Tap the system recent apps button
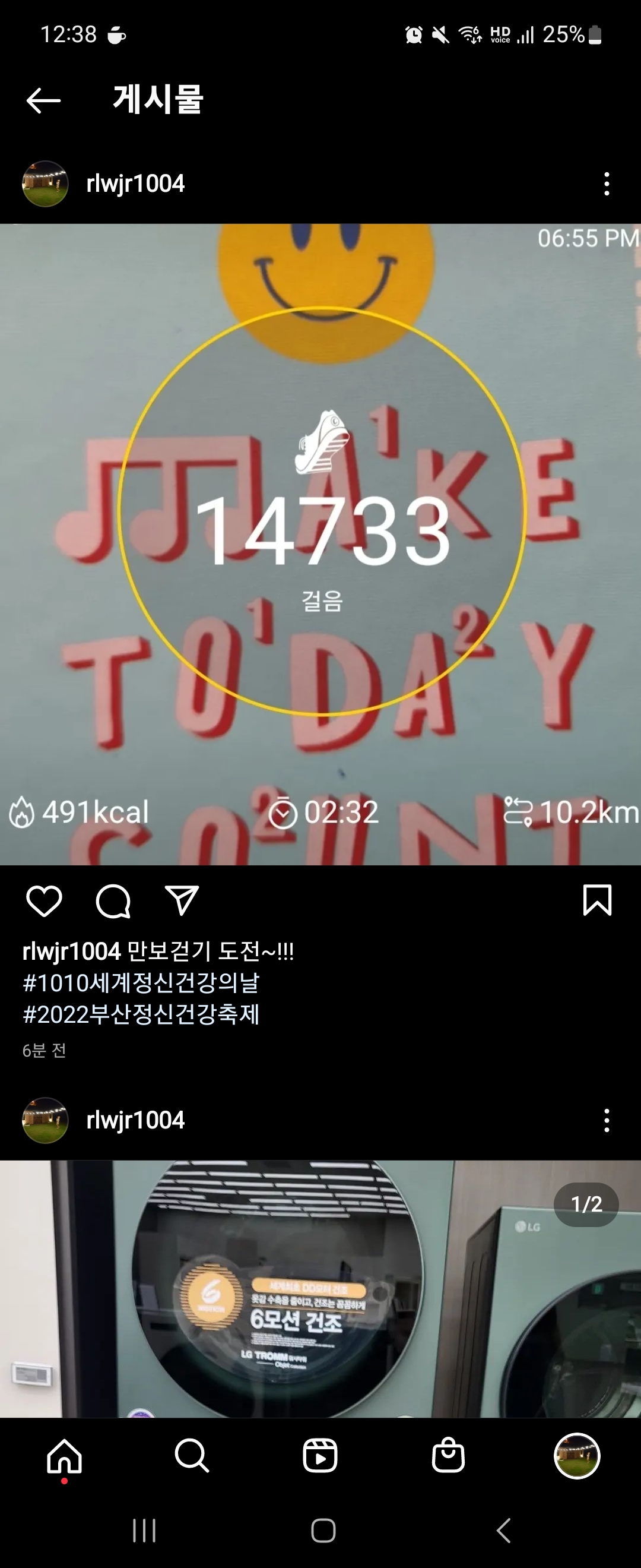641x1568 pixels. (144, 1530)
